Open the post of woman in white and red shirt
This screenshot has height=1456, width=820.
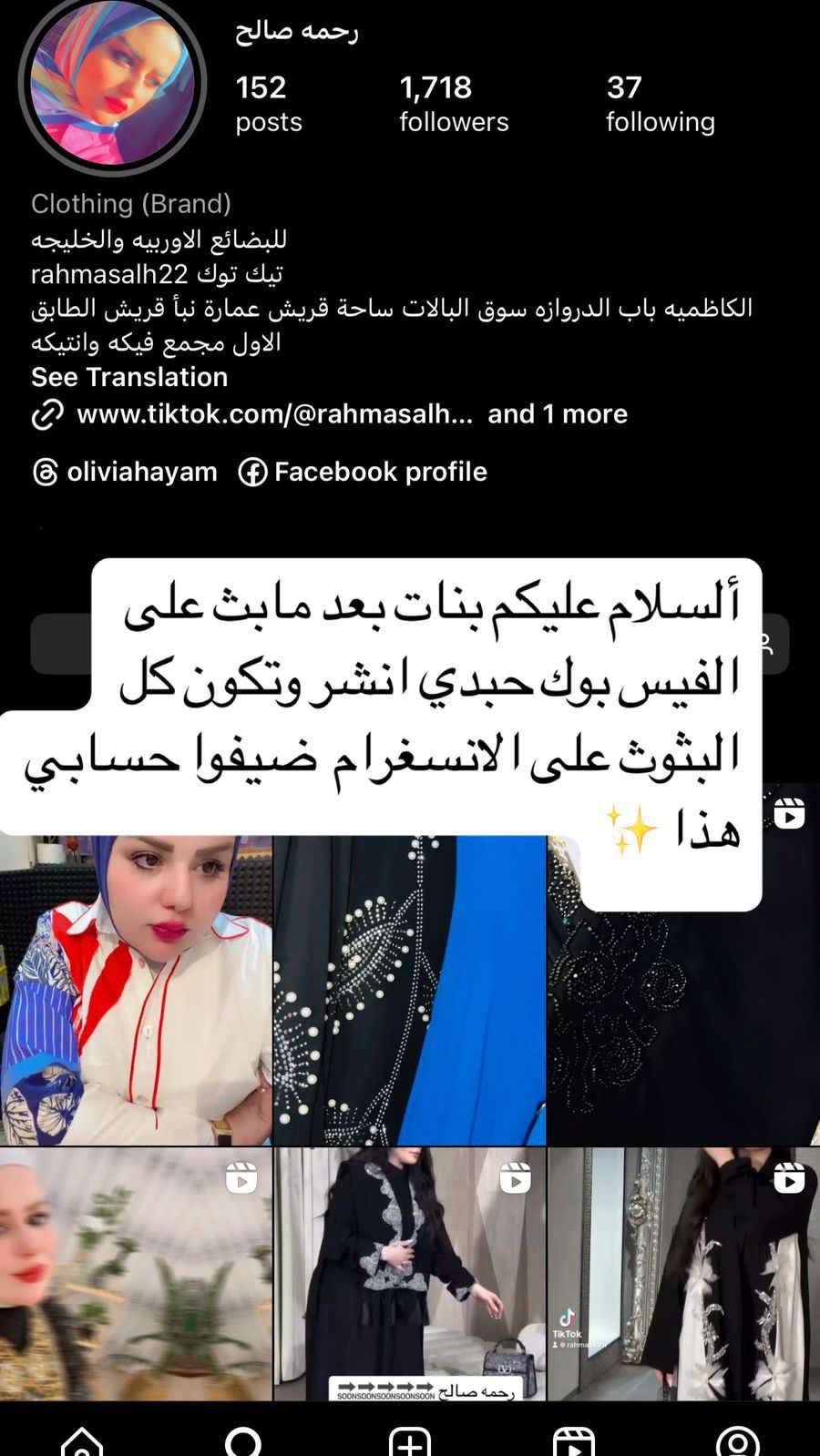(x=136, y=993)
